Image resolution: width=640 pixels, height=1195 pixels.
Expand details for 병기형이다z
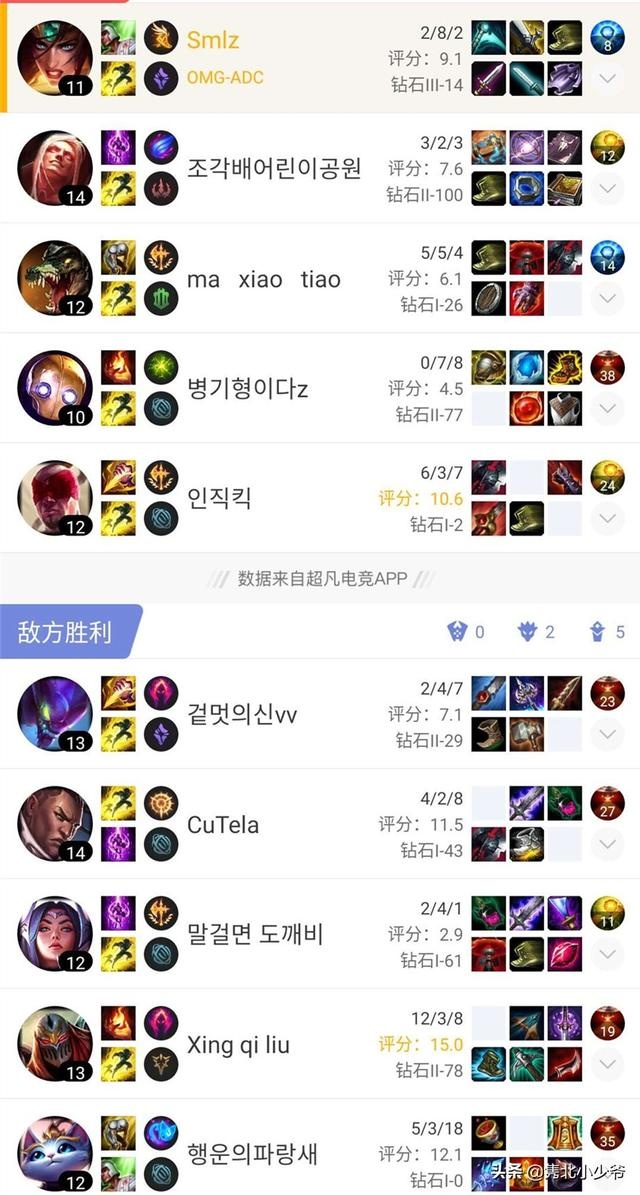click(x=607, y=408)
